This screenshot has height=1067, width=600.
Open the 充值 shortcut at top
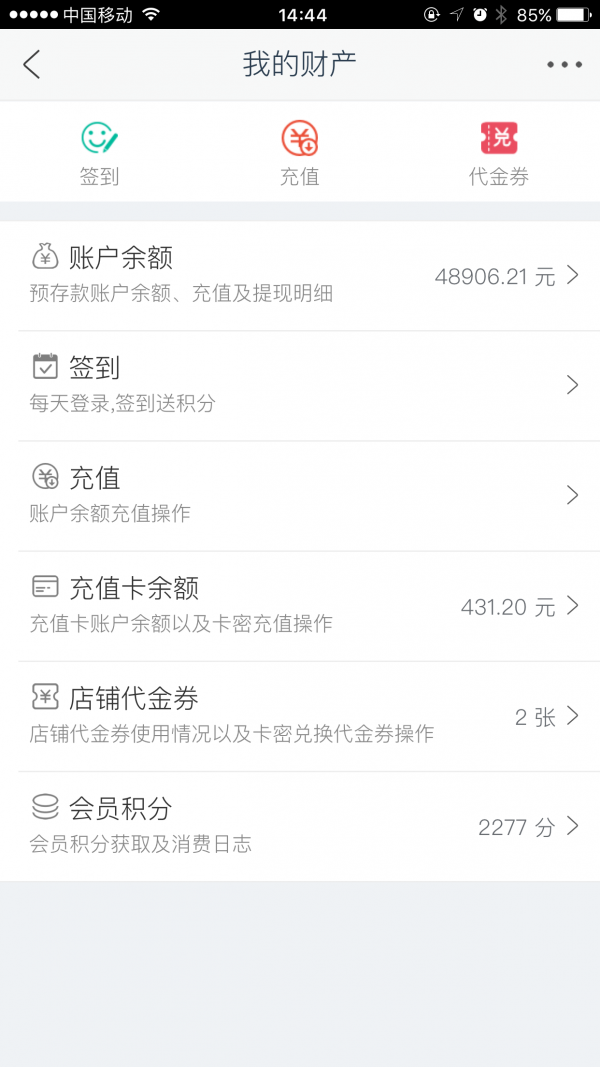tap(299, 153)
